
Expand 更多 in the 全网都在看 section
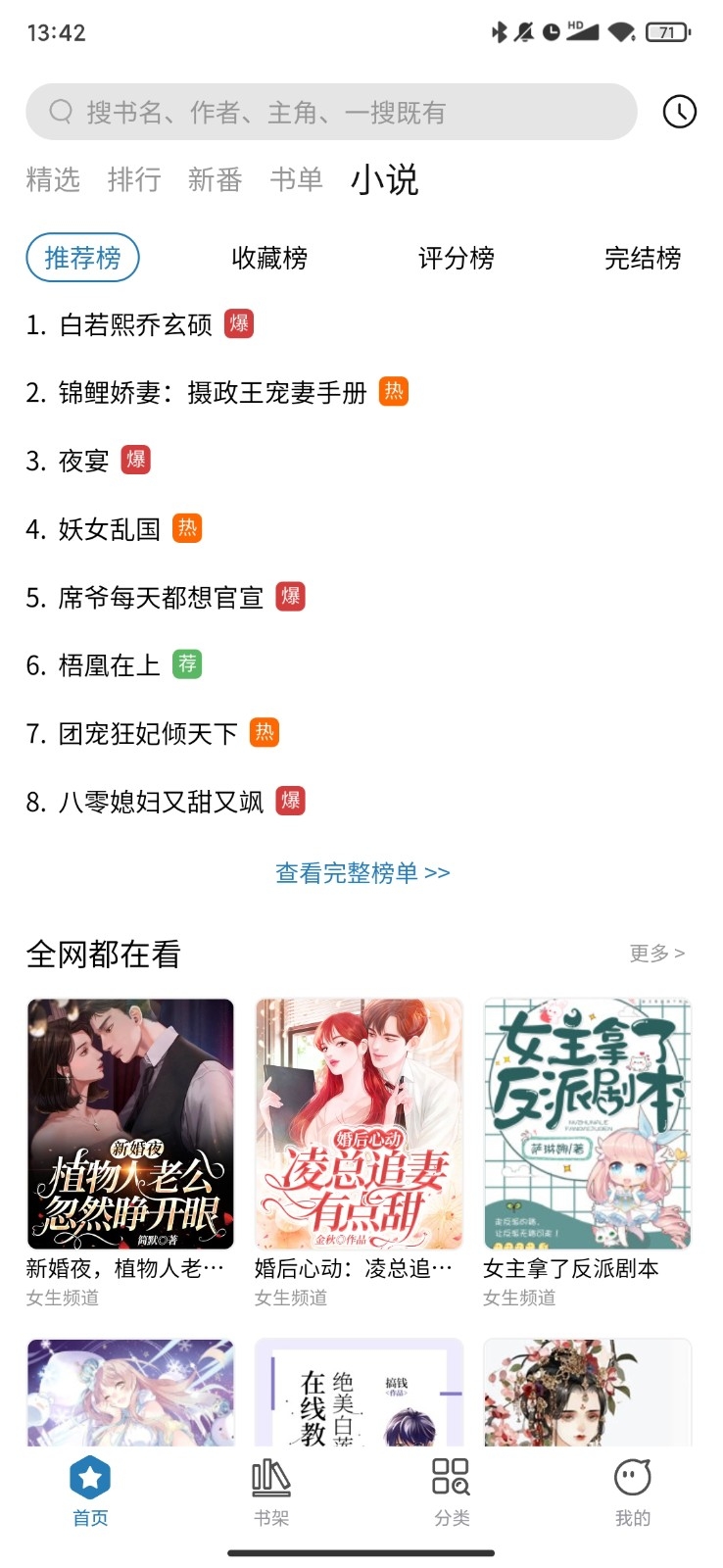pyautogui.click(x=655, y=952)
